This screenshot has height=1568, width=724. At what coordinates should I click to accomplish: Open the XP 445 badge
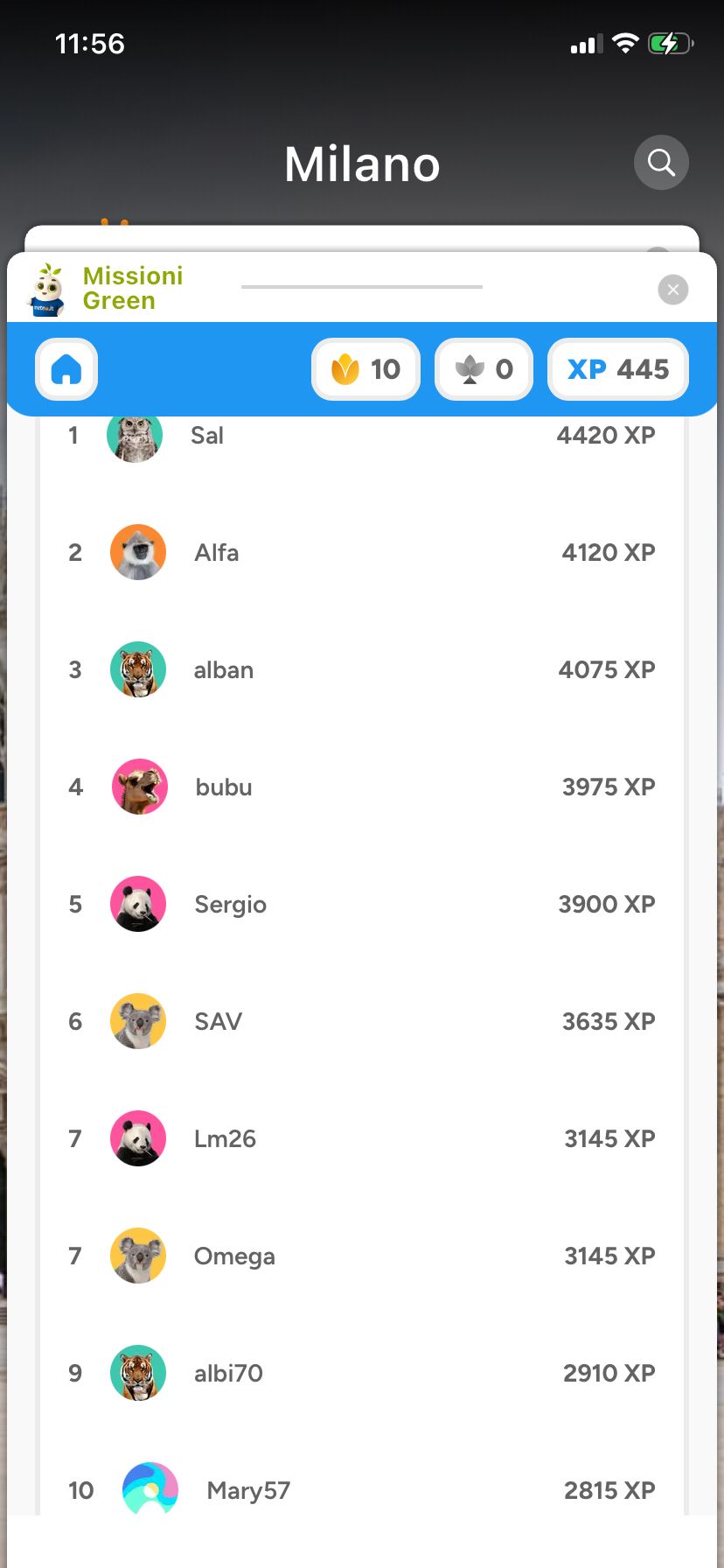tap(618, 369)
